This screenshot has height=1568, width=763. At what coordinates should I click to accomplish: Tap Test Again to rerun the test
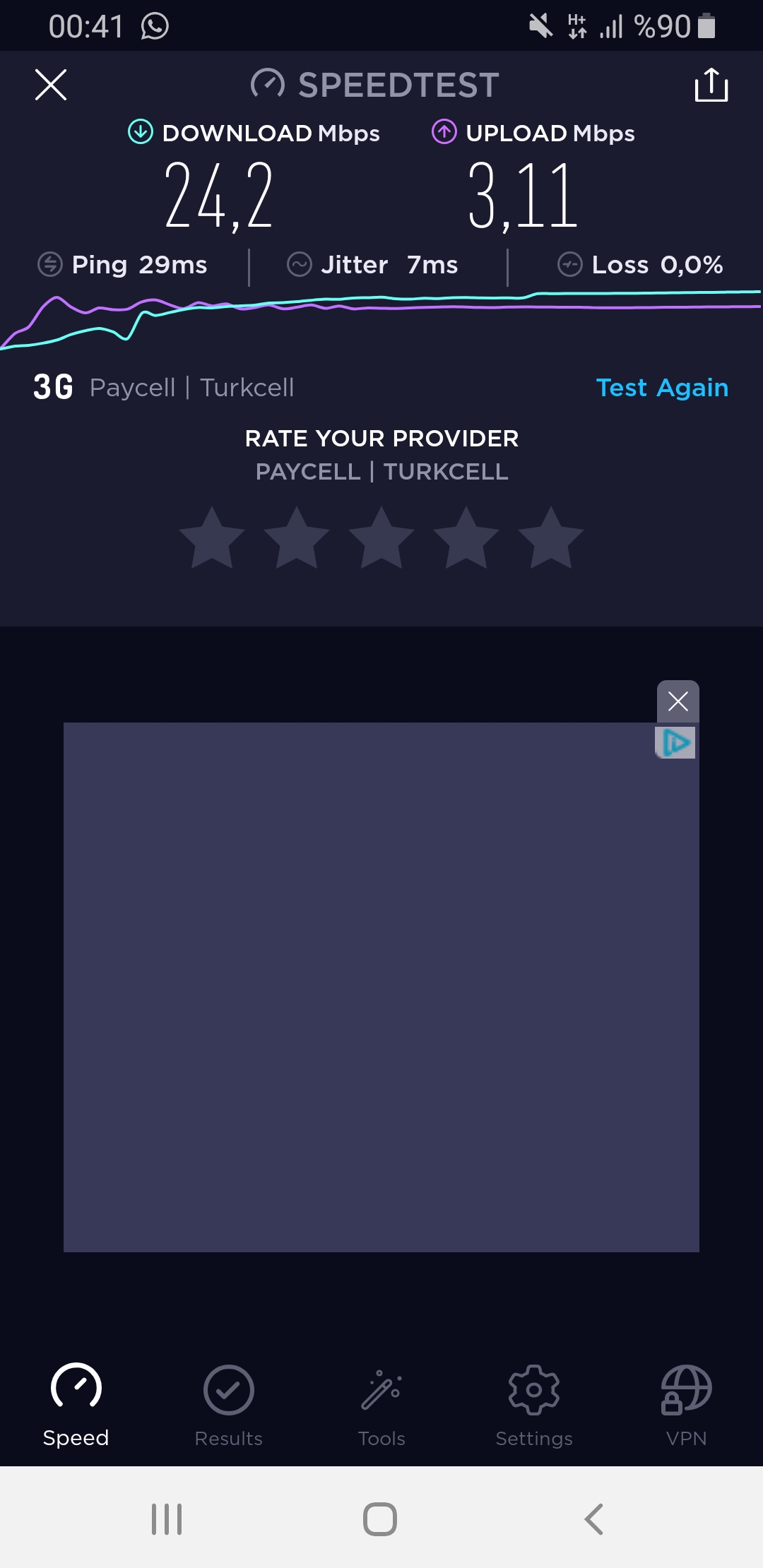click(662, 388)
